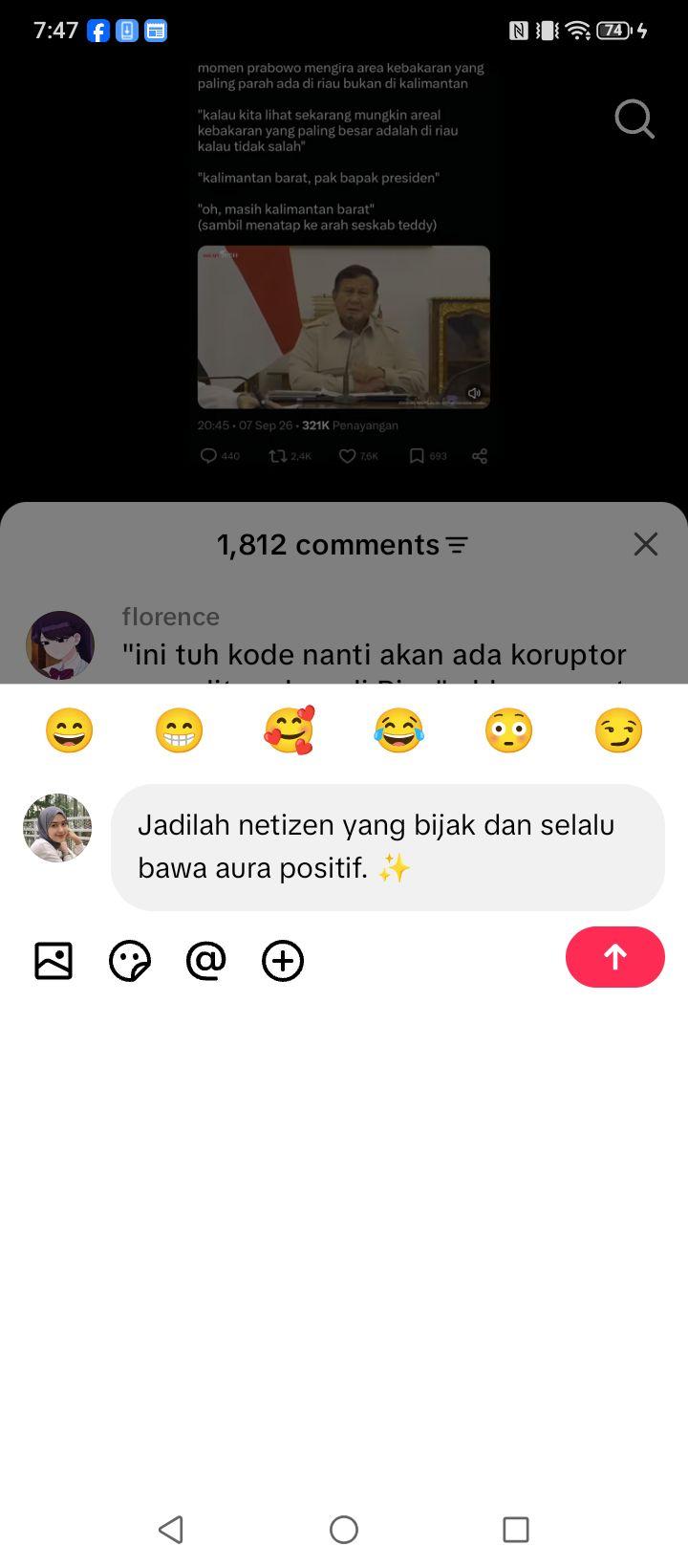688x1568 pixels.
Task: Tap the comment text field
Action: [x=388, y=847]
